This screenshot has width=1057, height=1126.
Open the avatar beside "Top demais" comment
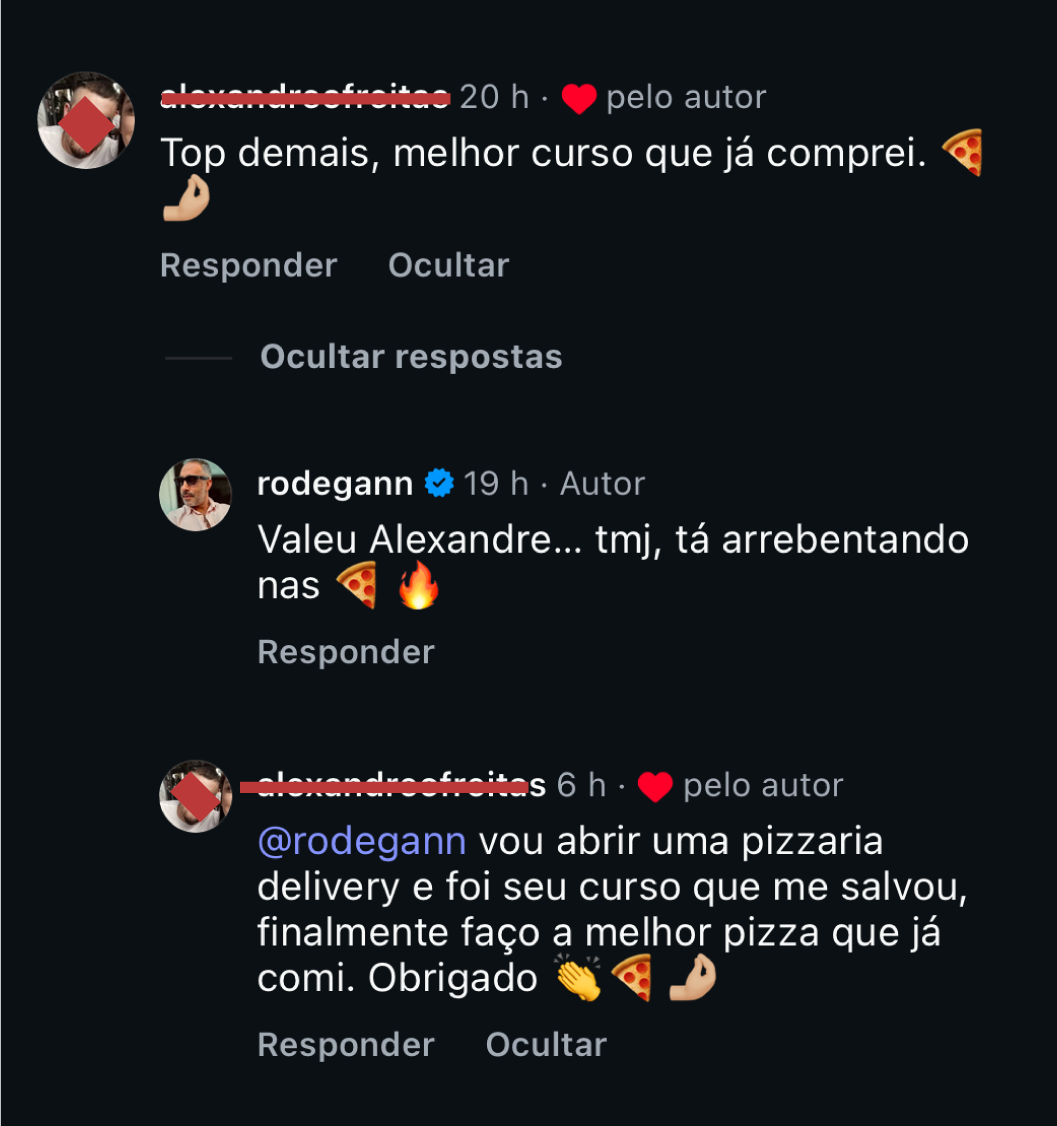point(86,120)
